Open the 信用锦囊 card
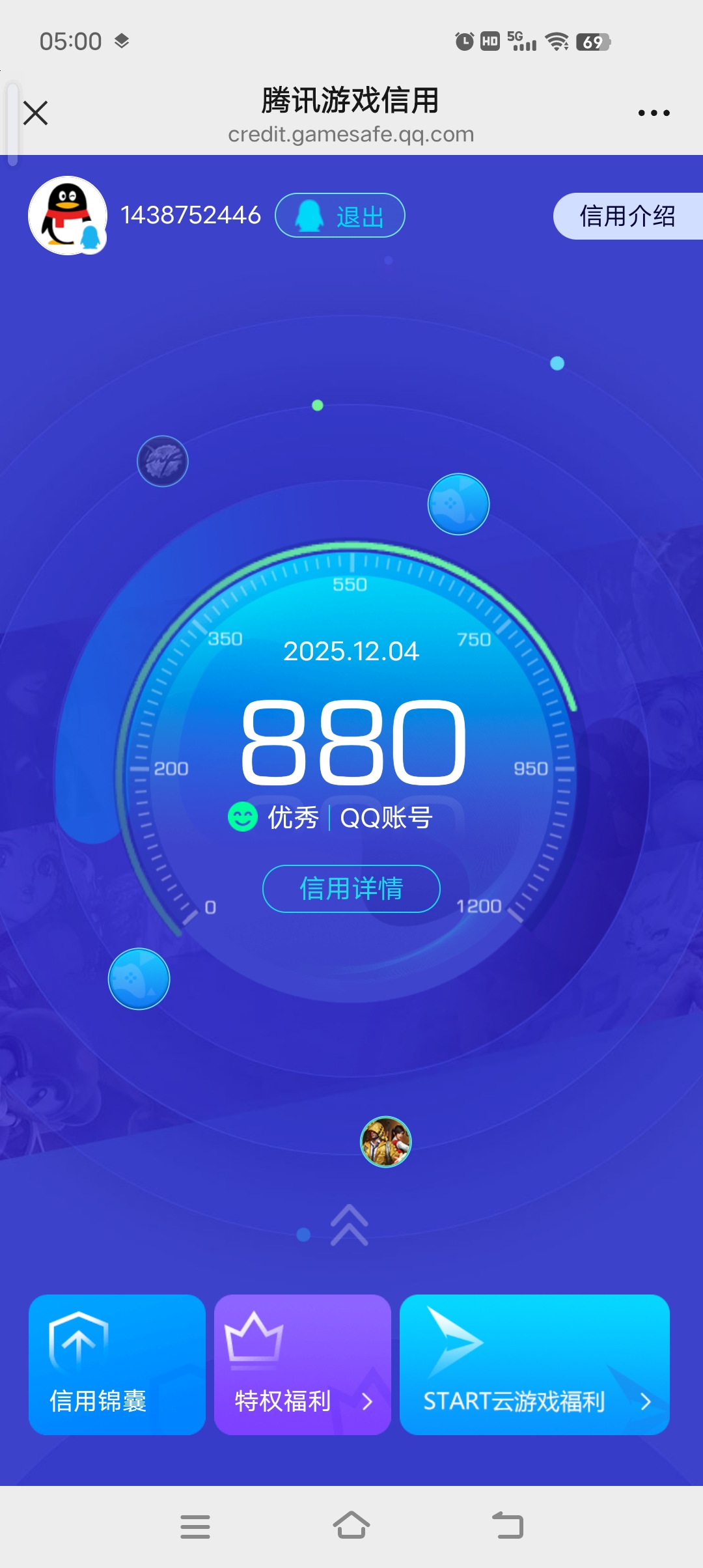 [x=117, y=1364]
